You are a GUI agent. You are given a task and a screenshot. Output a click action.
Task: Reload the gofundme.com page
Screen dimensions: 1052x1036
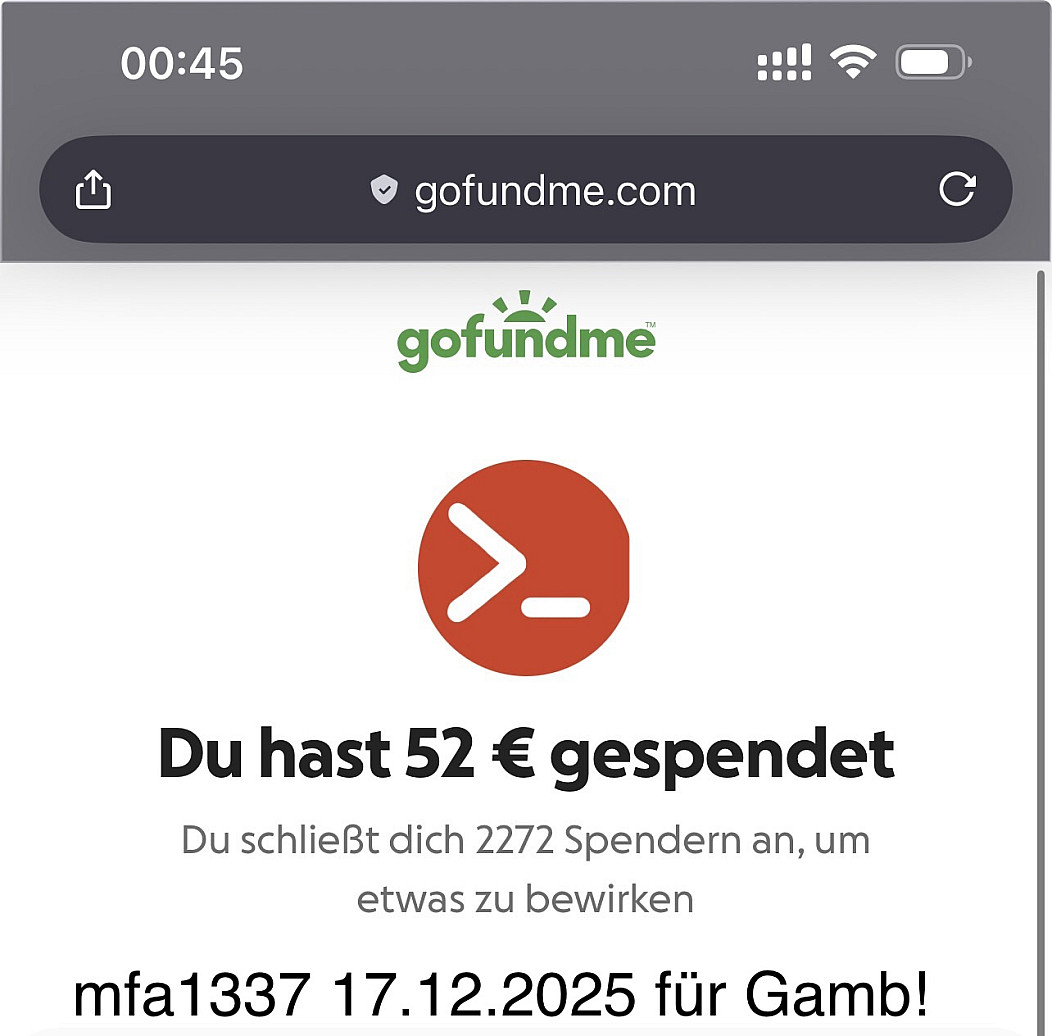coord(957,190)
